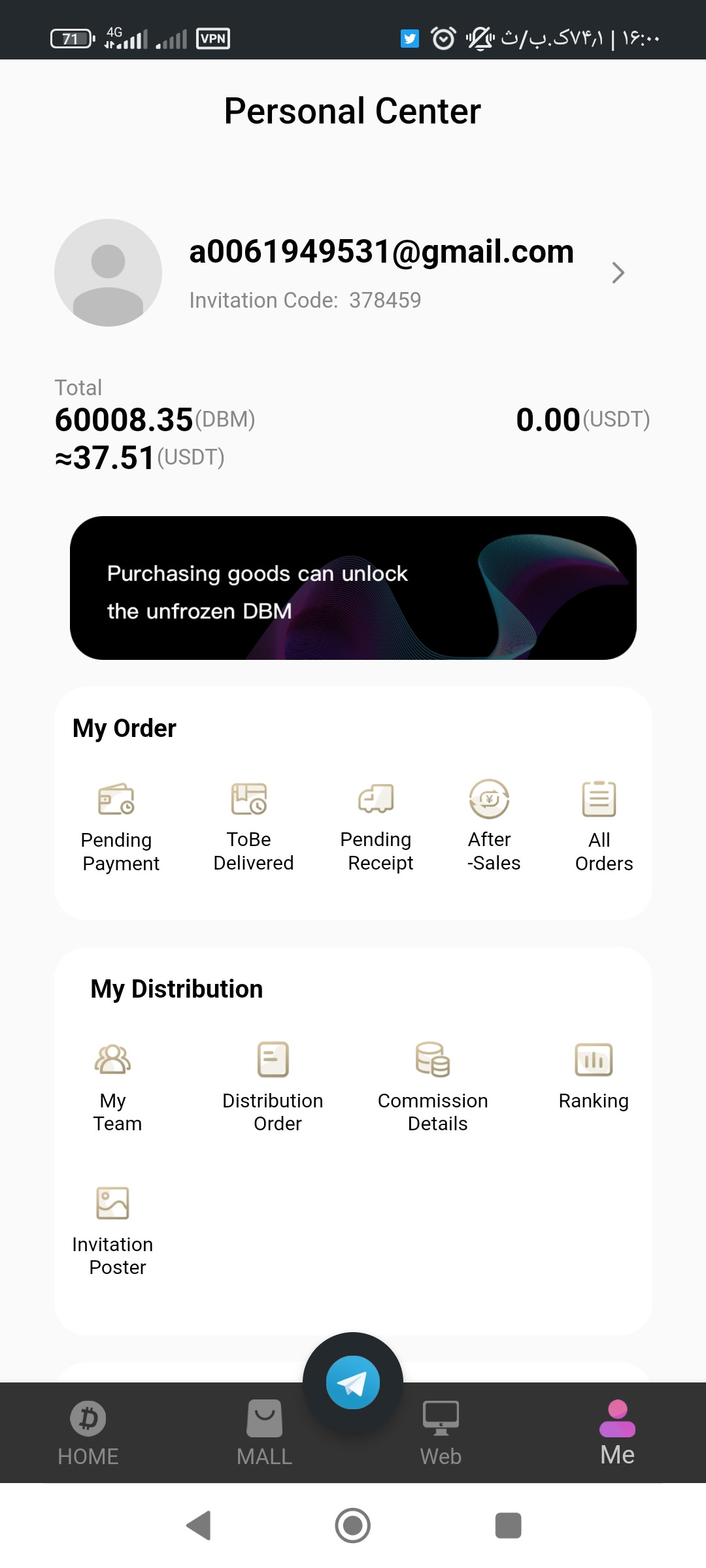The height and width of the screenshot is (1568, 706).
Task: Open Pending Payment orders
Action: (118, 827)
